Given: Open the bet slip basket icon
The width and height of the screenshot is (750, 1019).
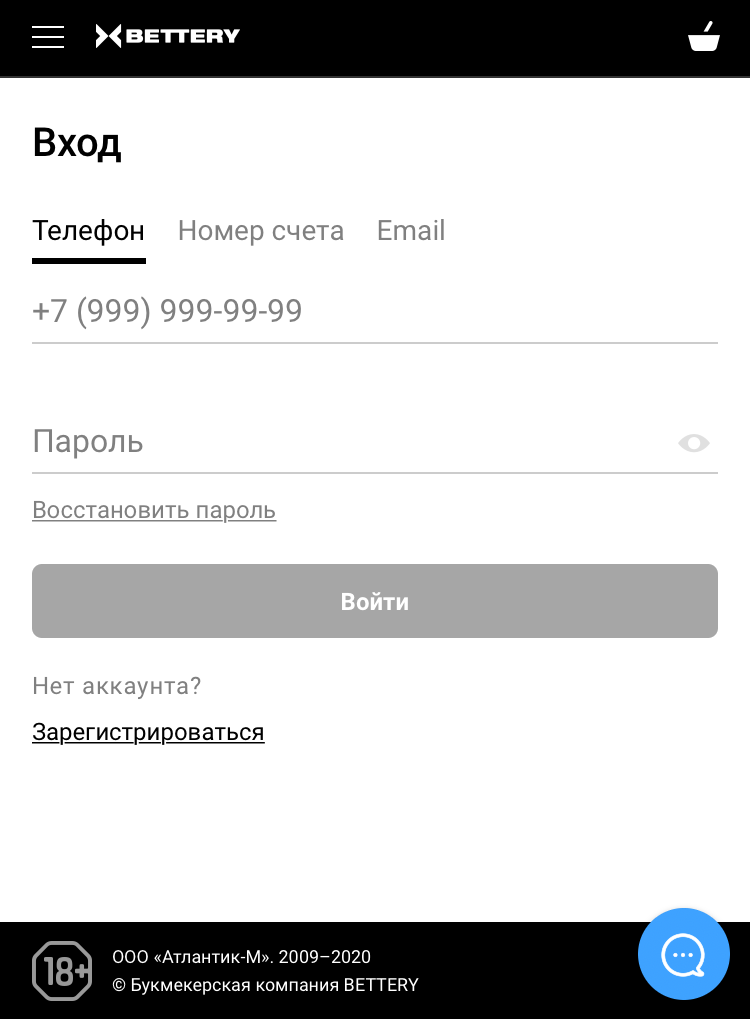Looking at the screenshot, I should point(704,37).
